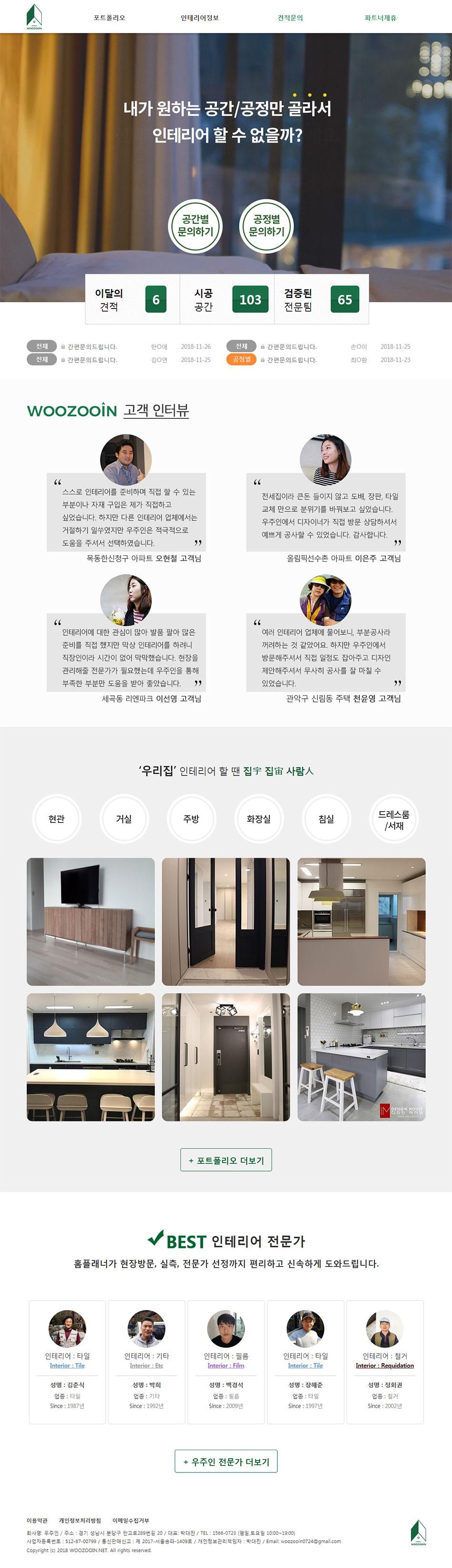Viewport: 452px width, 1568px height.
Task: Open the expert card for 정회권
Action: tap(384, 1361)
